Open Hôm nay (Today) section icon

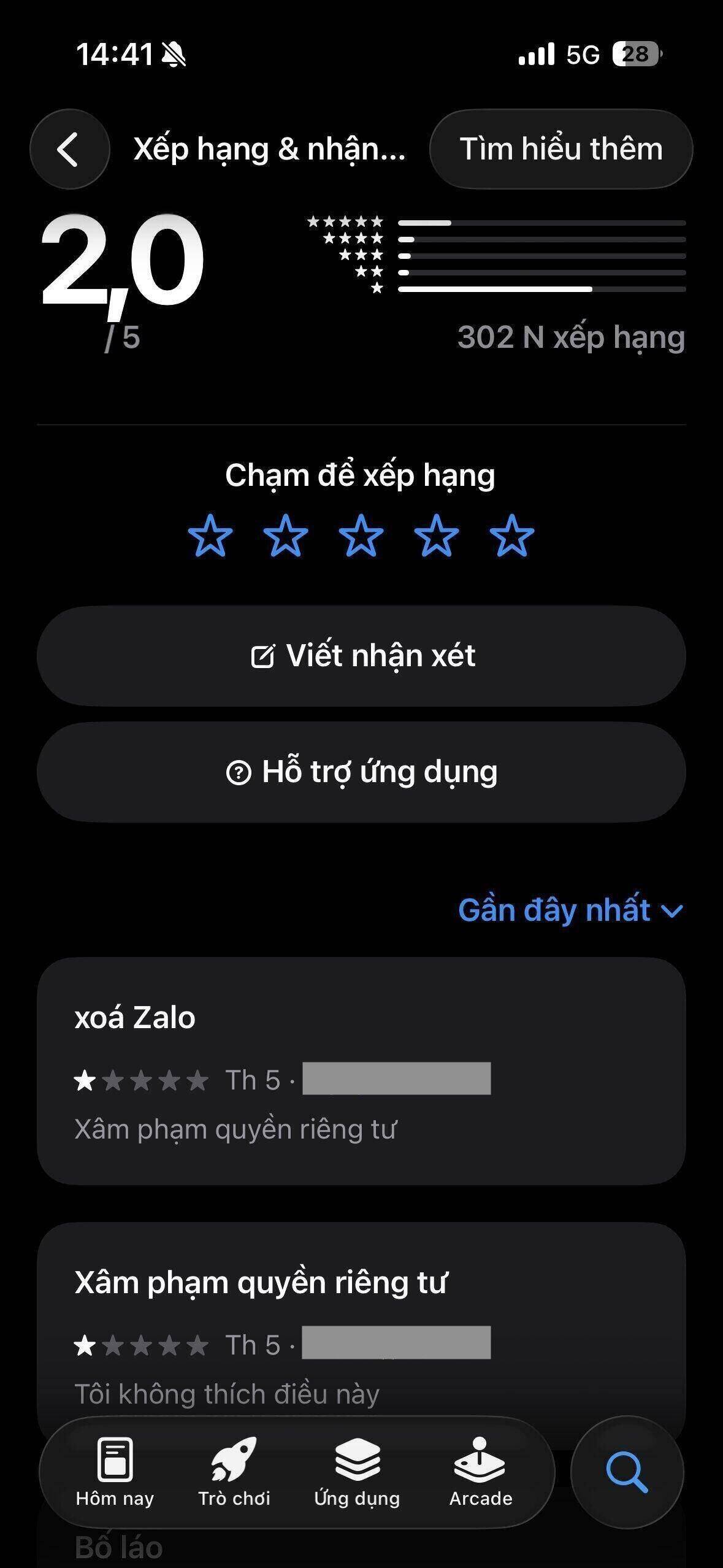(x=115, y=1457)
